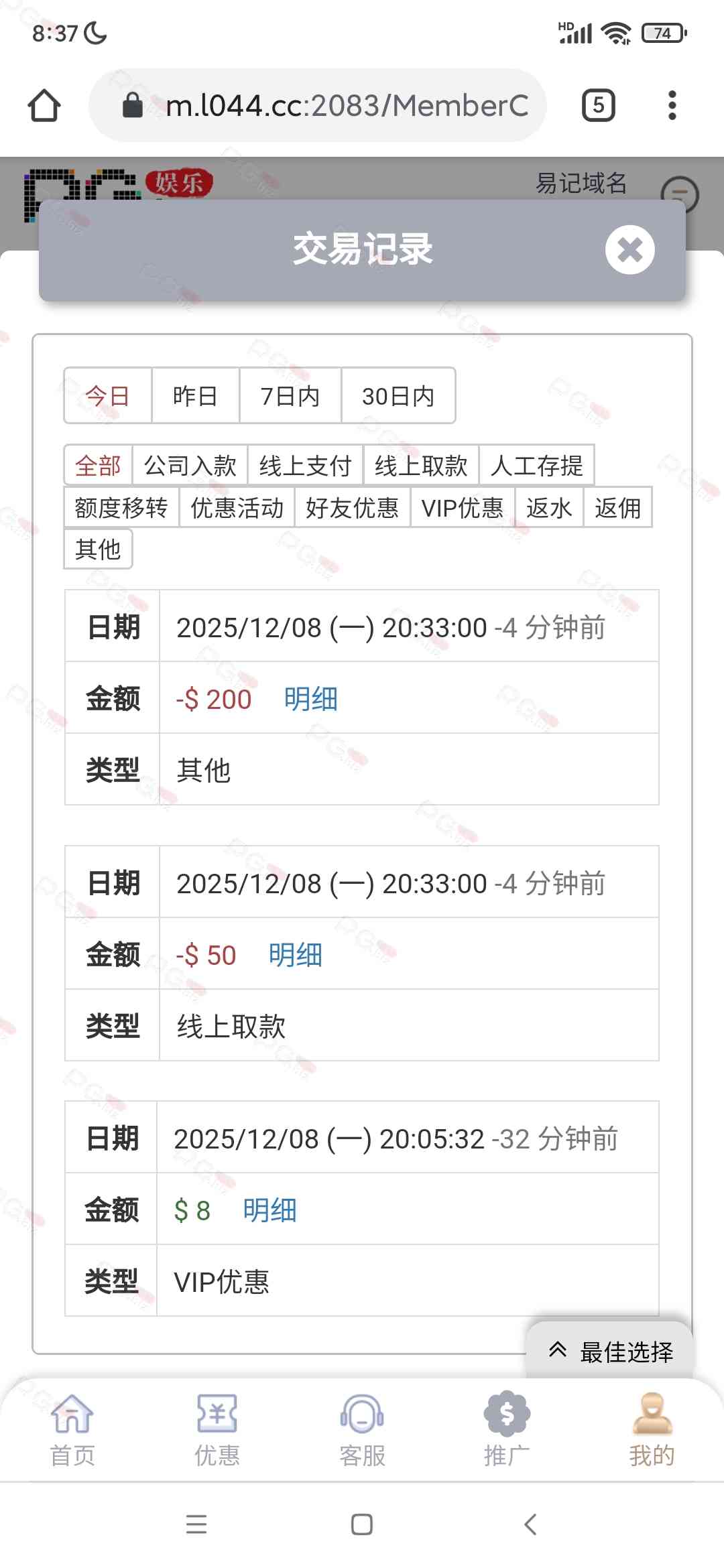The image size is (724, 1568).
Task: Select the 7日内 date range
Action: click(290, 396)
